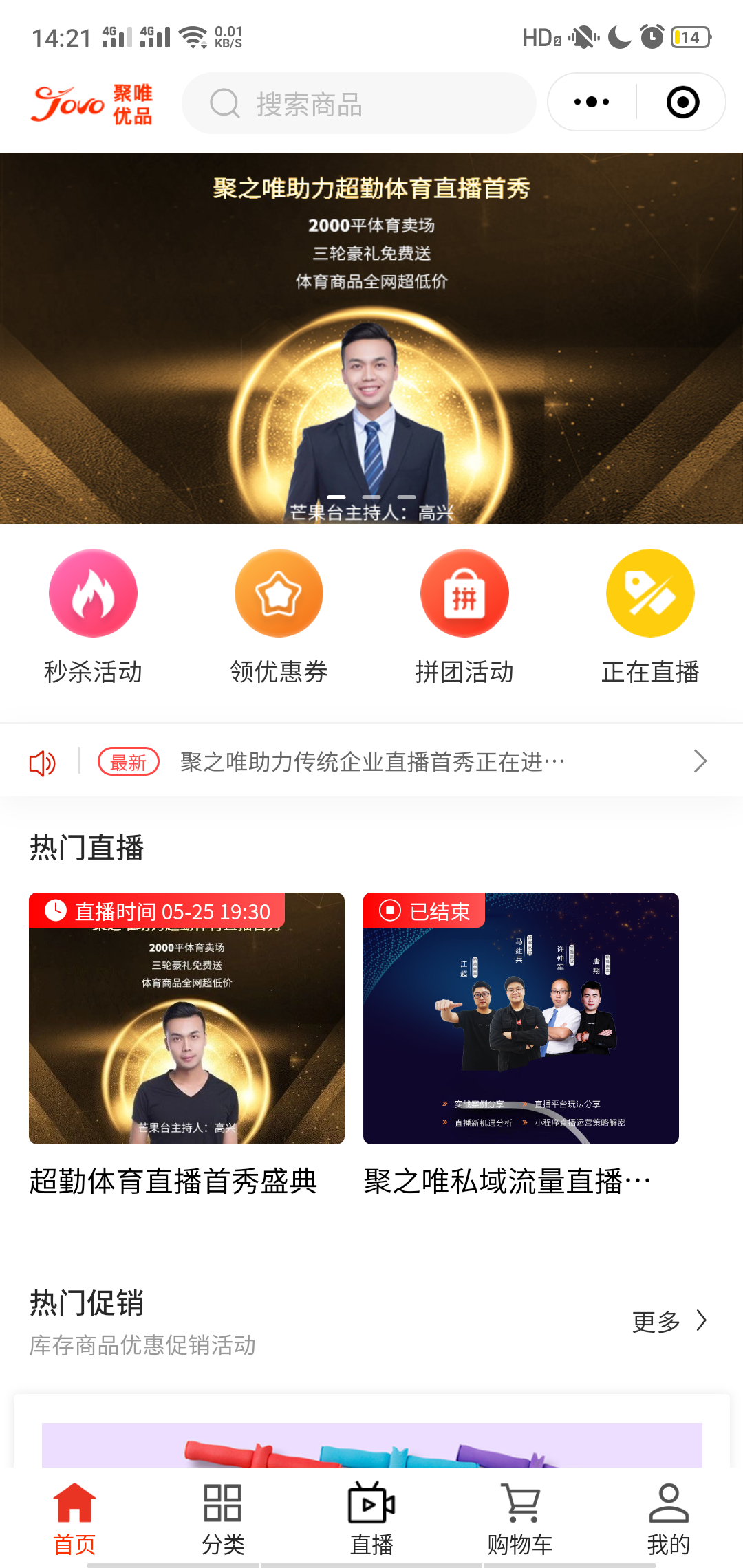Screen dimensions: 743x1568
Task: Open the 搜索商品 search box
Action: 358,104
